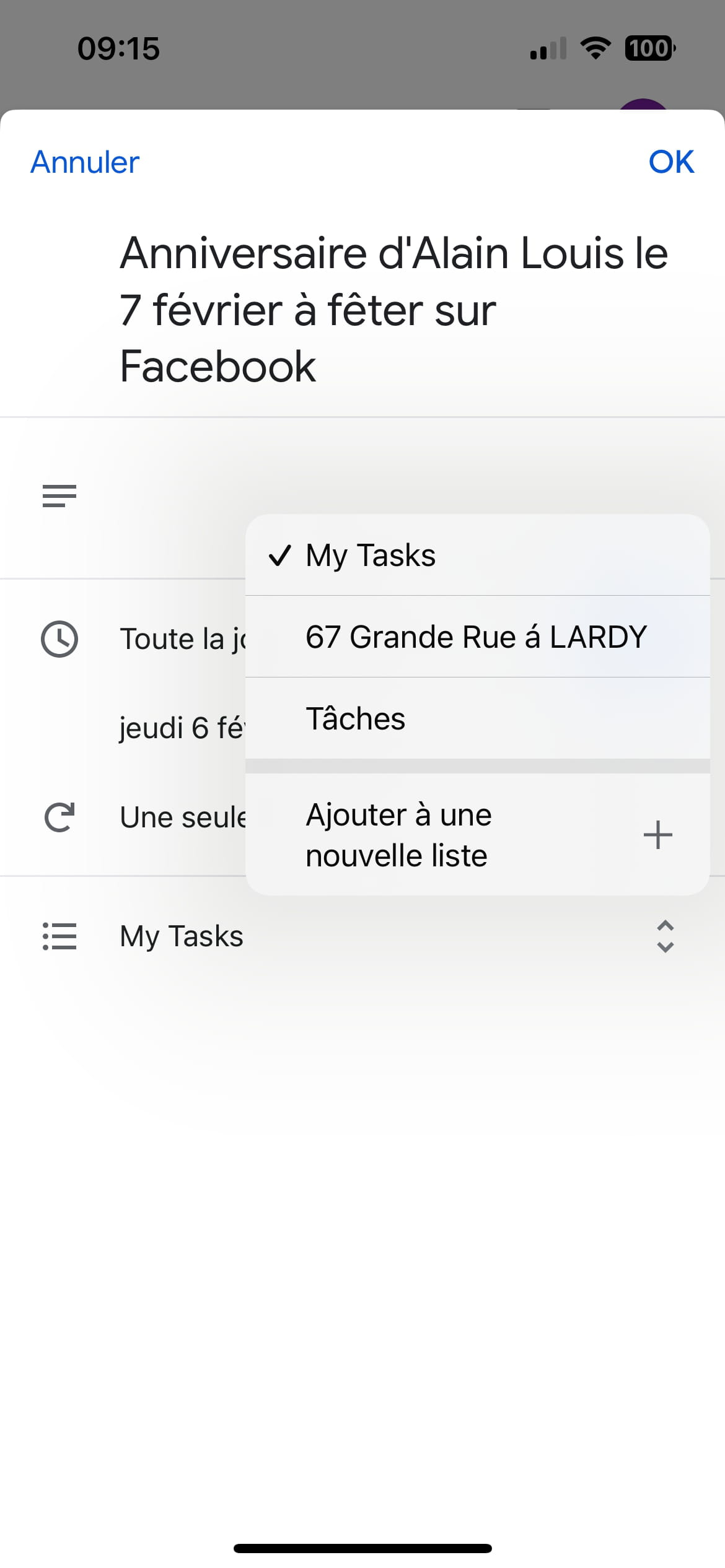Open the My Tasks list selector row
725x1568 pixels.
tap(362, 936)
